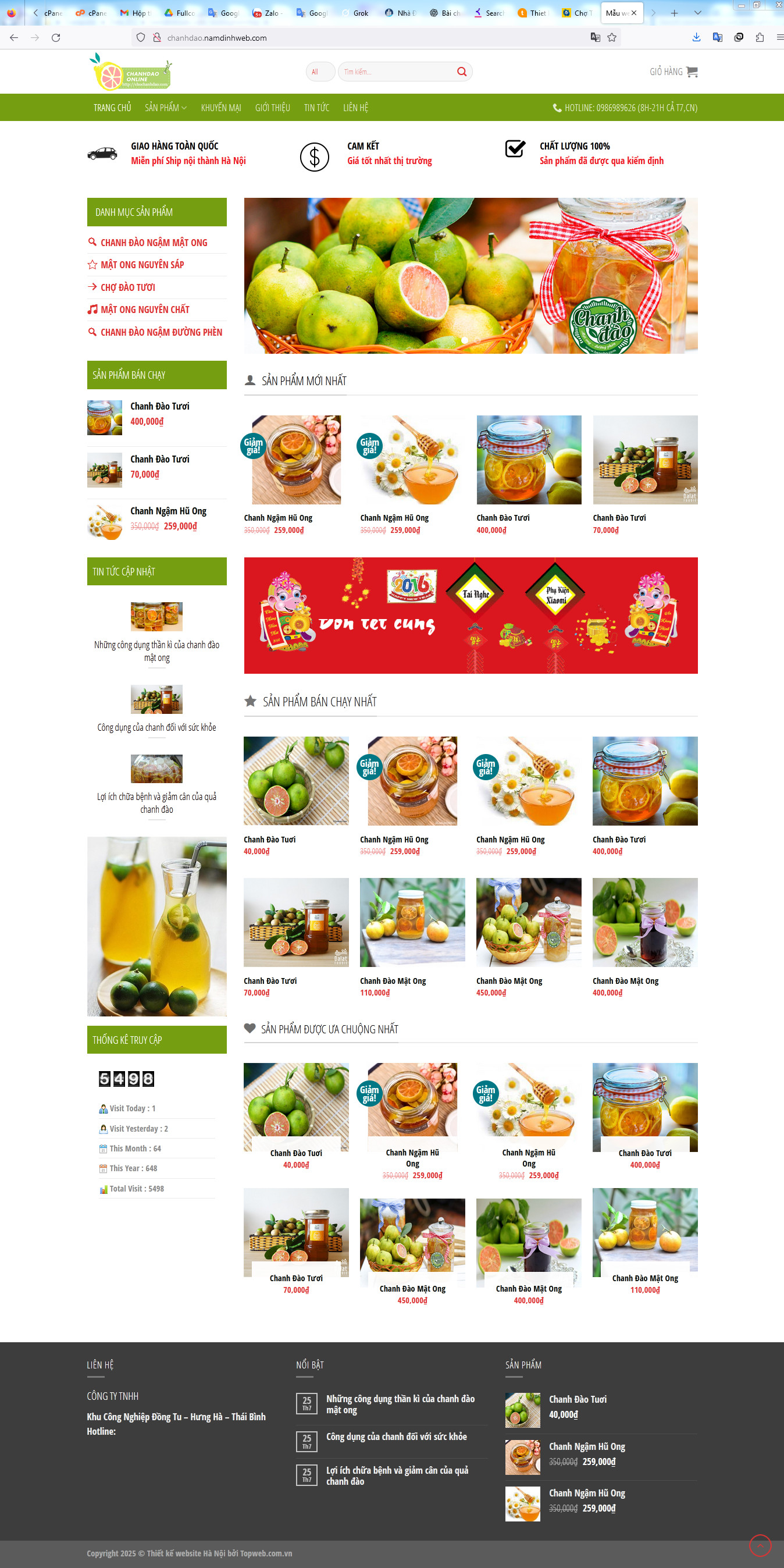Viewport: 784px width, 1568px height.
Task: Open article Công dụng của chanh đối với sức khỏe
Action: (x=156, y=727)
